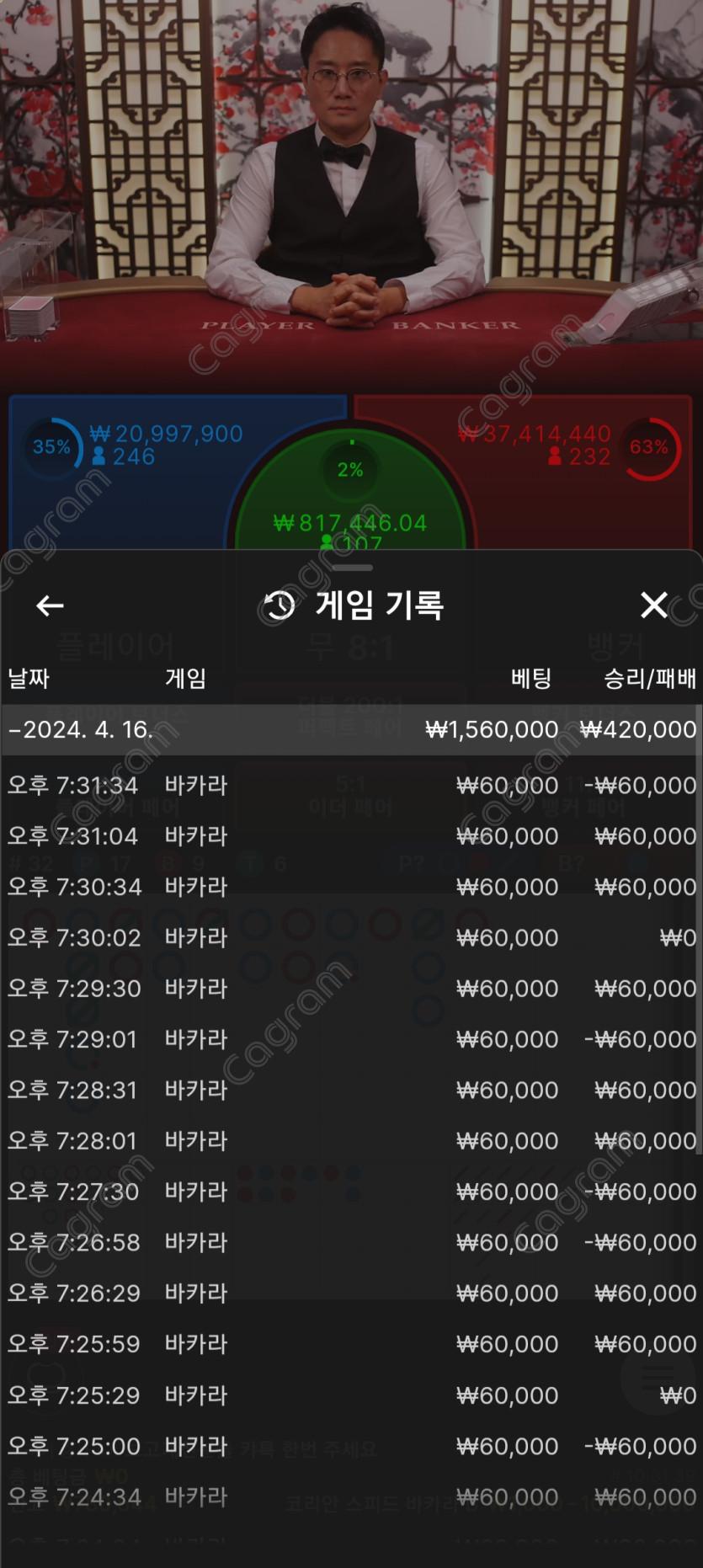Show the 7:26:29 baccarat round
The height and width of the screenshot is (1568, 703).
point(351,1293)
